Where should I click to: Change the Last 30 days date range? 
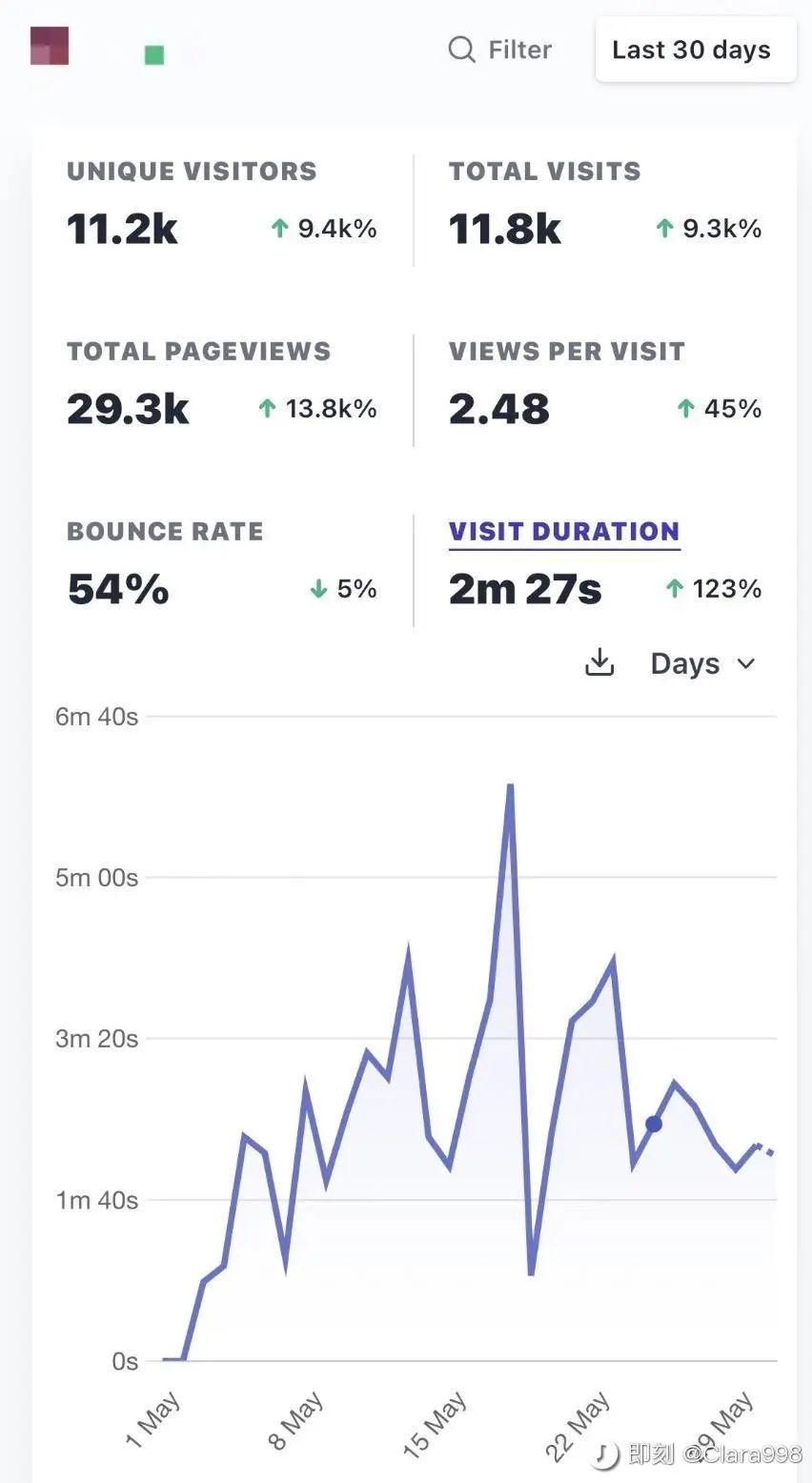click(695, 50)
